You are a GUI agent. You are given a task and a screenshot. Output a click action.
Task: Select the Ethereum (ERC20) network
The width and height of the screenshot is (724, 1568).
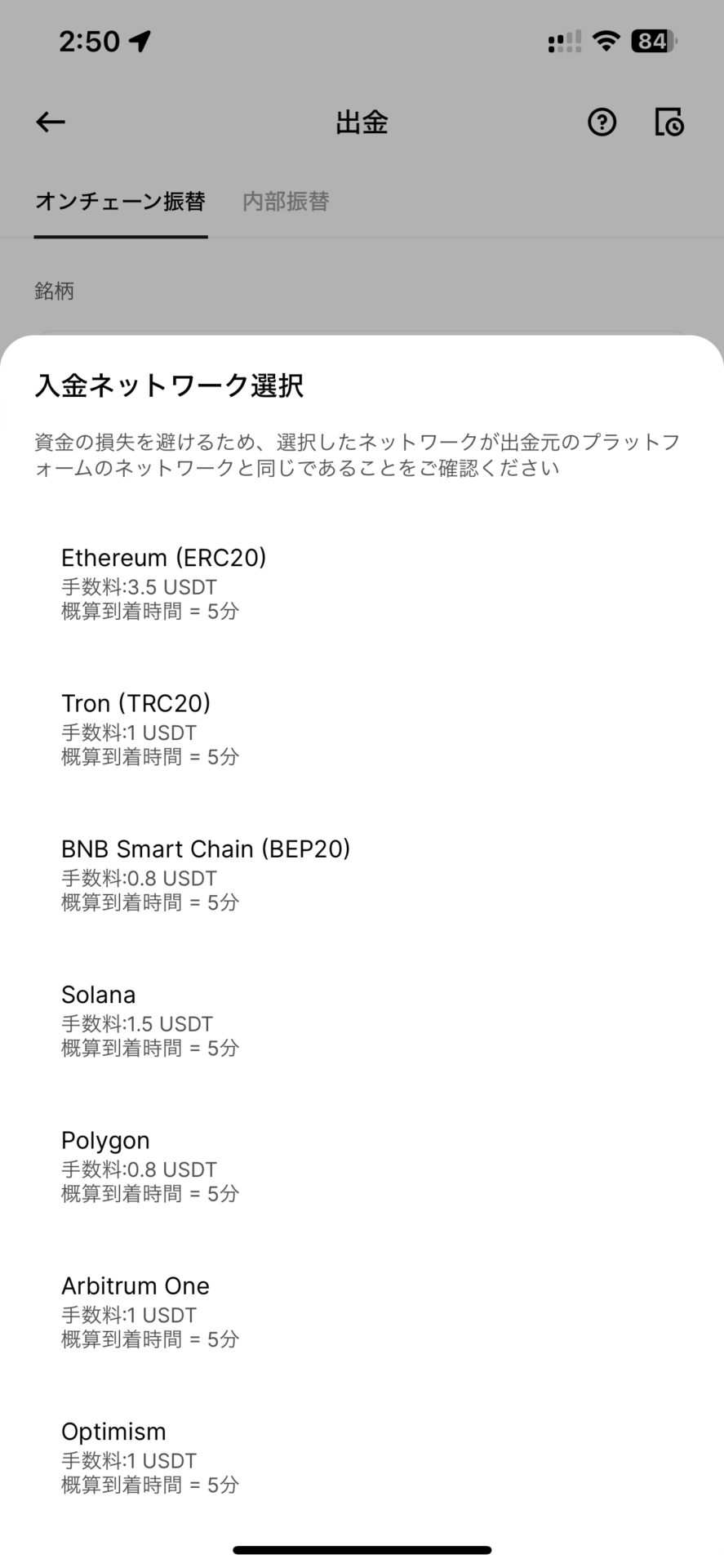point(362,583)
